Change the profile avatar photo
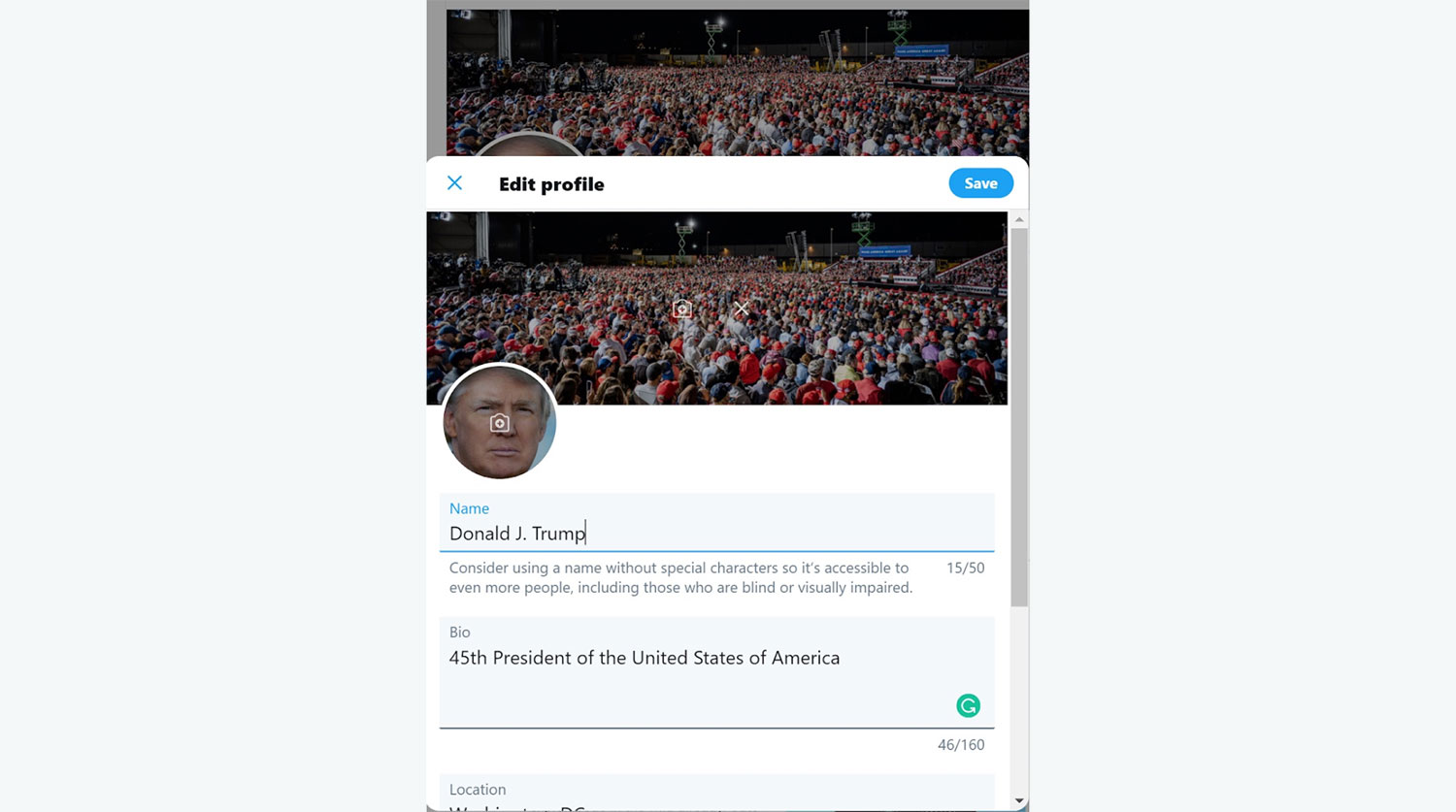The width and height of the screenshot is (1456, 812). (500, 423)
